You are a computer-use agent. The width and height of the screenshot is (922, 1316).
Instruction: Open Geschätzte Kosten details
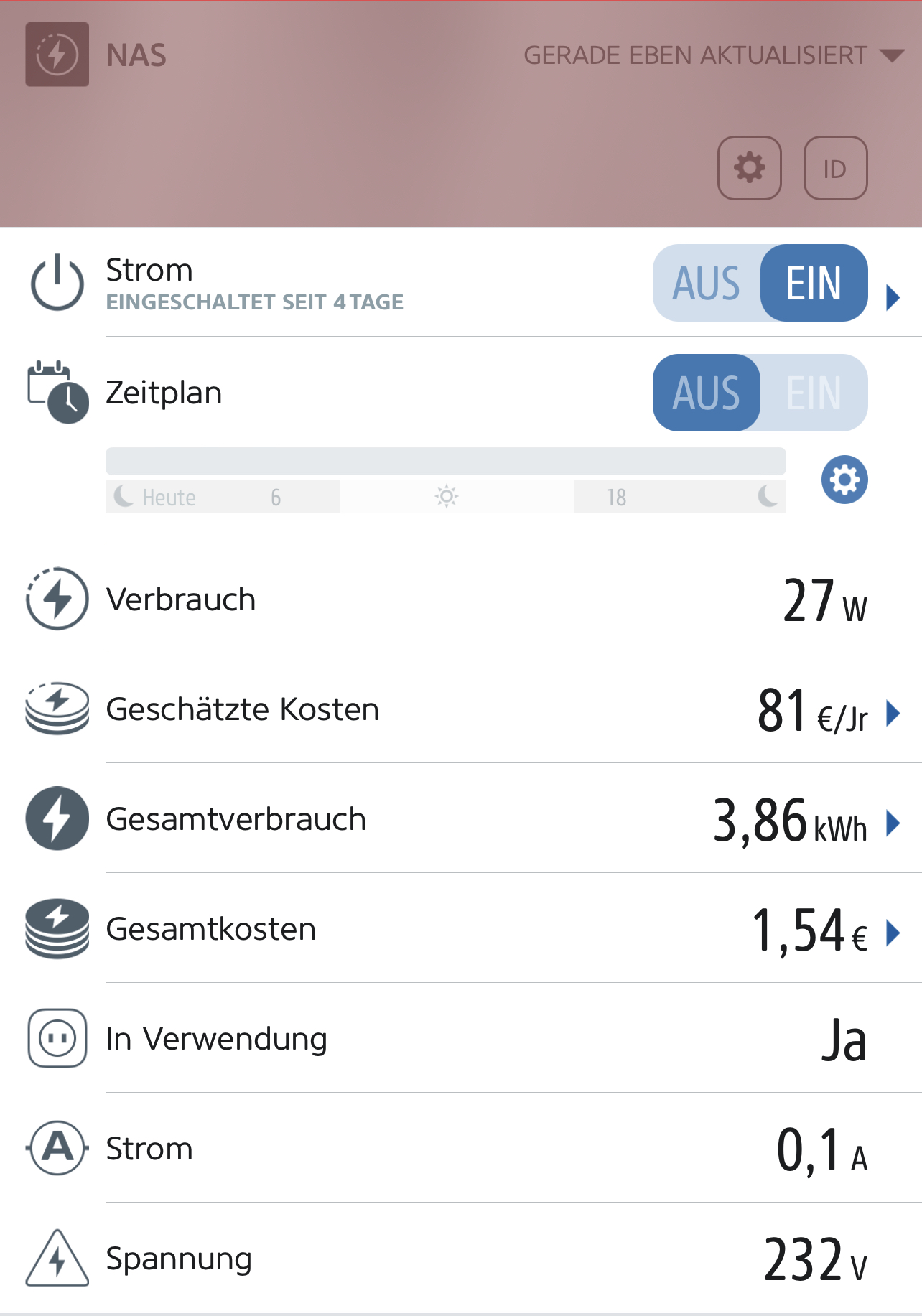[x=893, y=713]
